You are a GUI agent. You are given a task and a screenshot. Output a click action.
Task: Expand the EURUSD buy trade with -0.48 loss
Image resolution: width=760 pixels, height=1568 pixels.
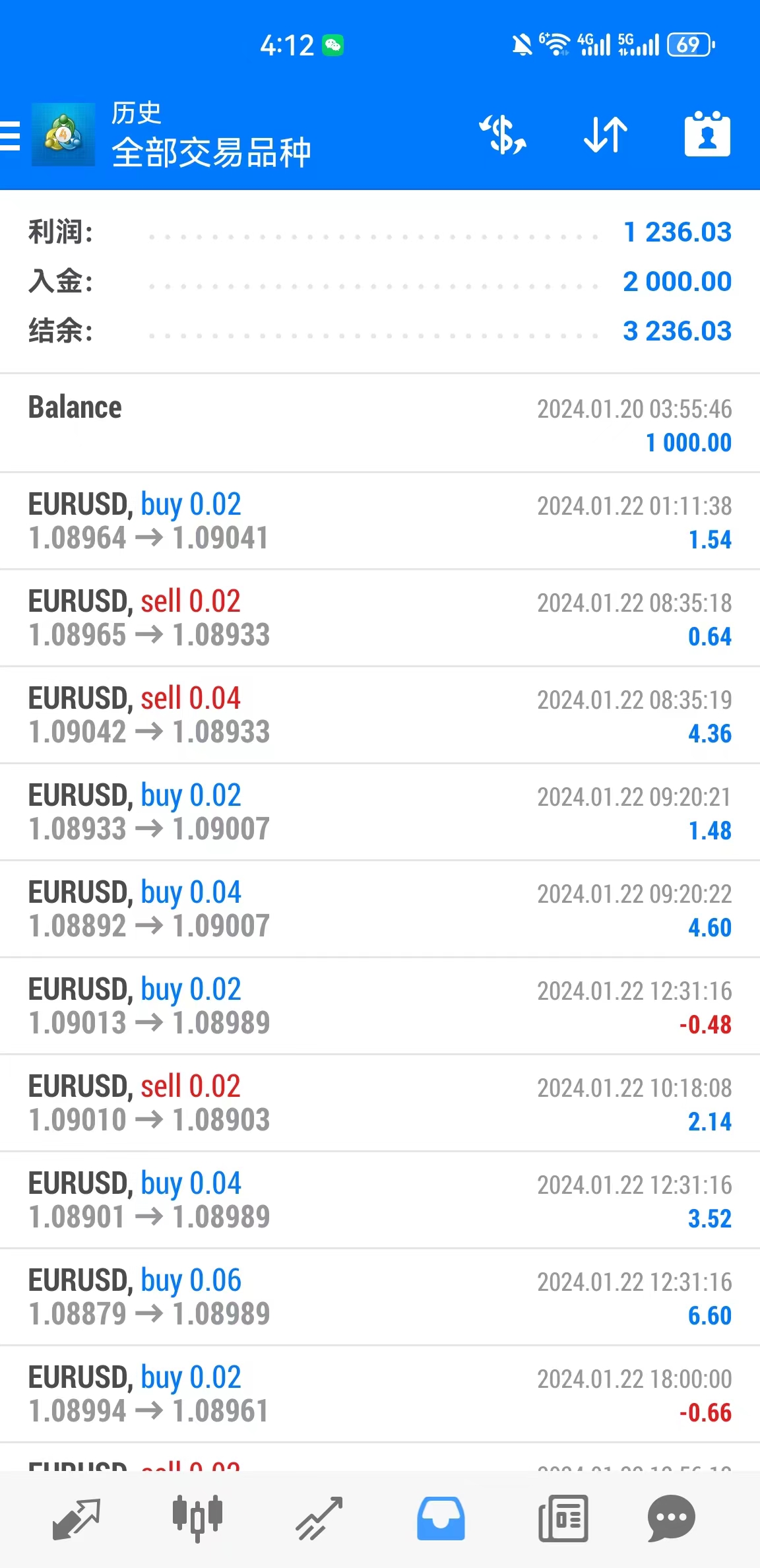tap(380, 1006)
